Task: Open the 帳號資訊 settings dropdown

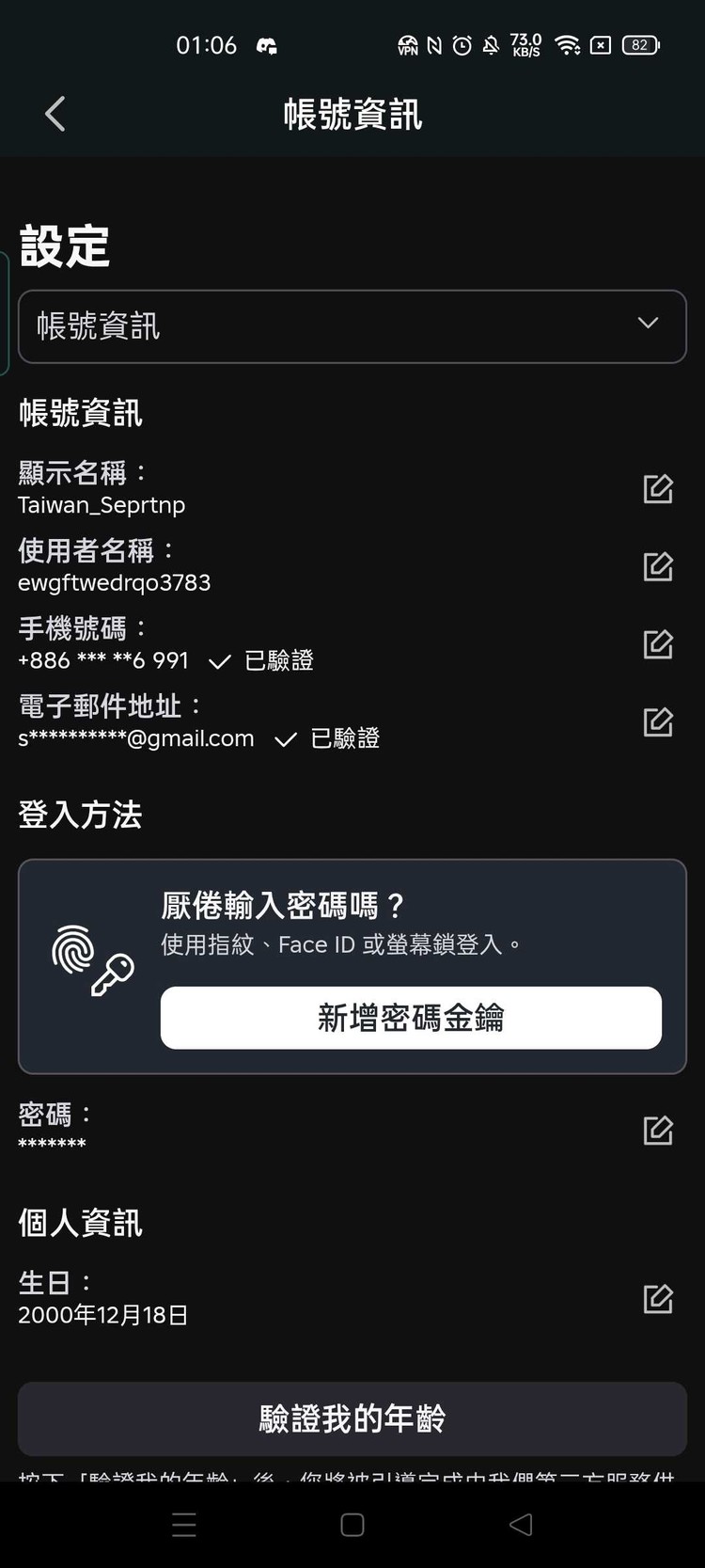Action: 352,326
